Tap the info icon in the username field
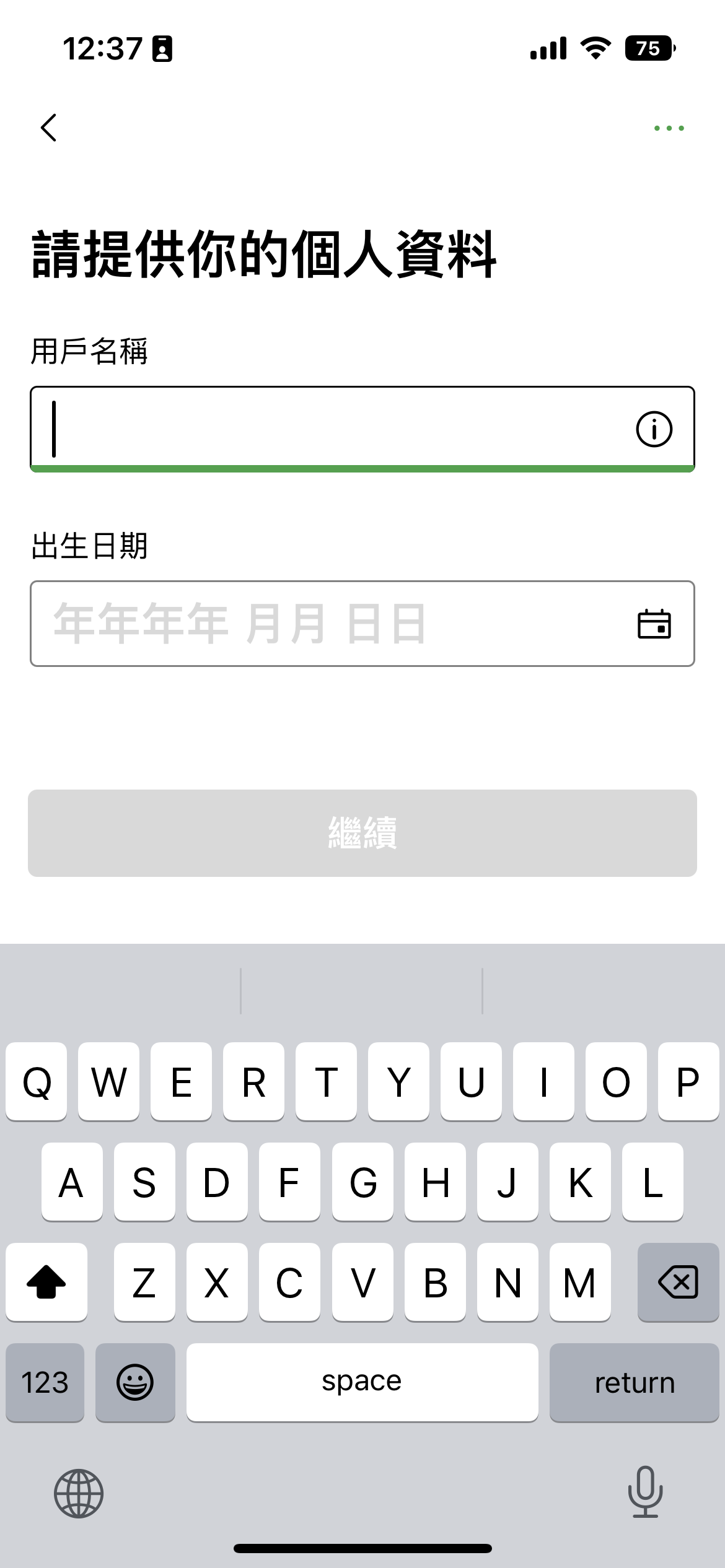The height and width of the screenshot is (1568, 725). pyautogui.click(x=654, y=429)
